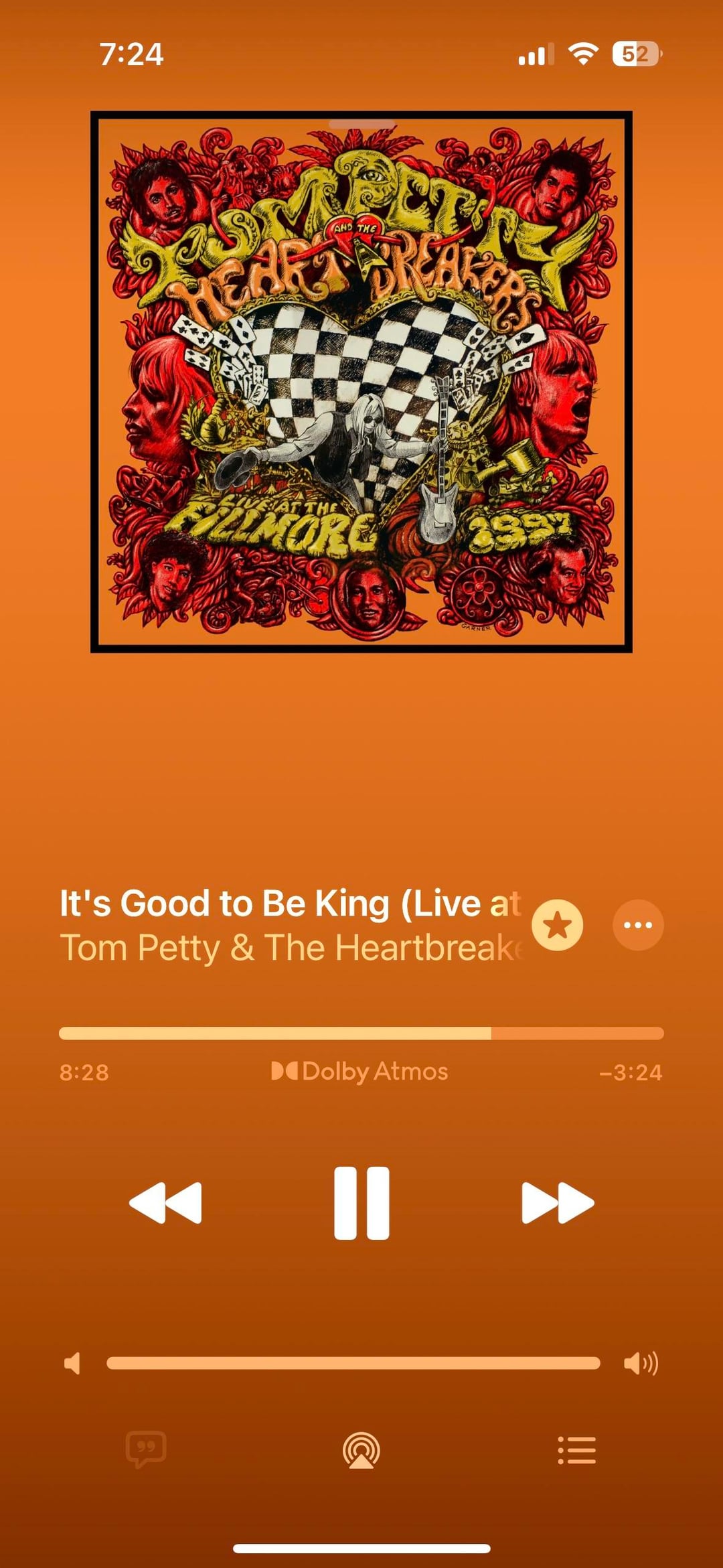Skip back to the previous track
The image size is (723, 1568).
(165, 1203)
